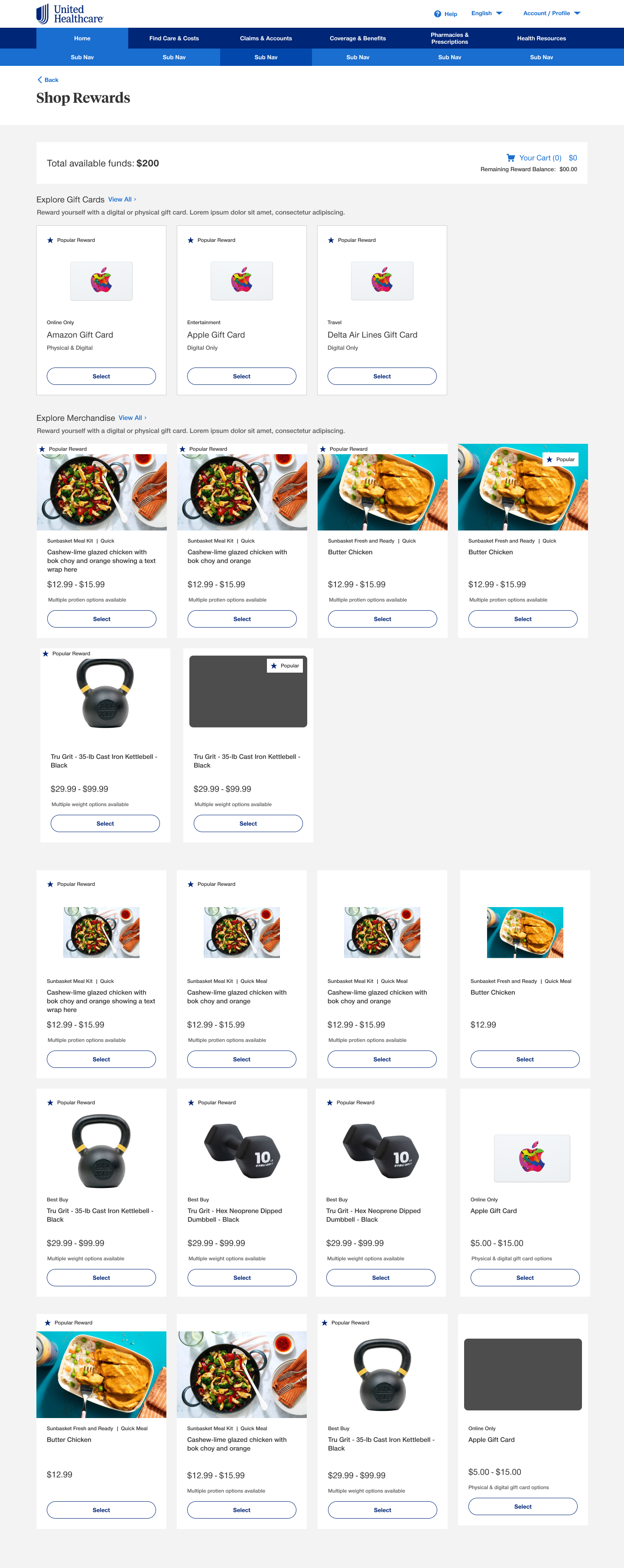This screenshot has height=1568, width=624.
Task: Tap the Home navigation tab
Action: (x=82, y=38)
